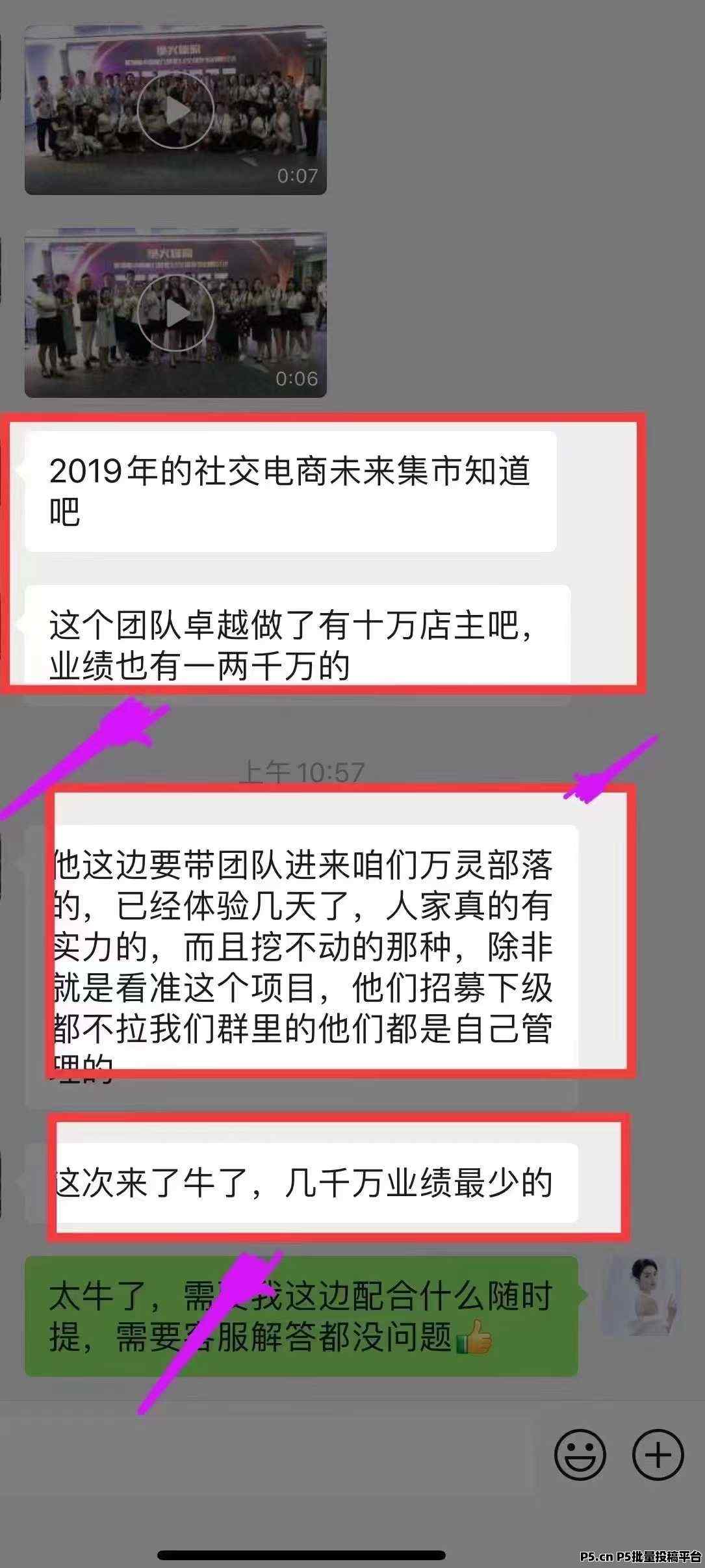705x1568 pixels.
Task: Open the sender's profile avatar
Action: click(x=641, y=1295)
